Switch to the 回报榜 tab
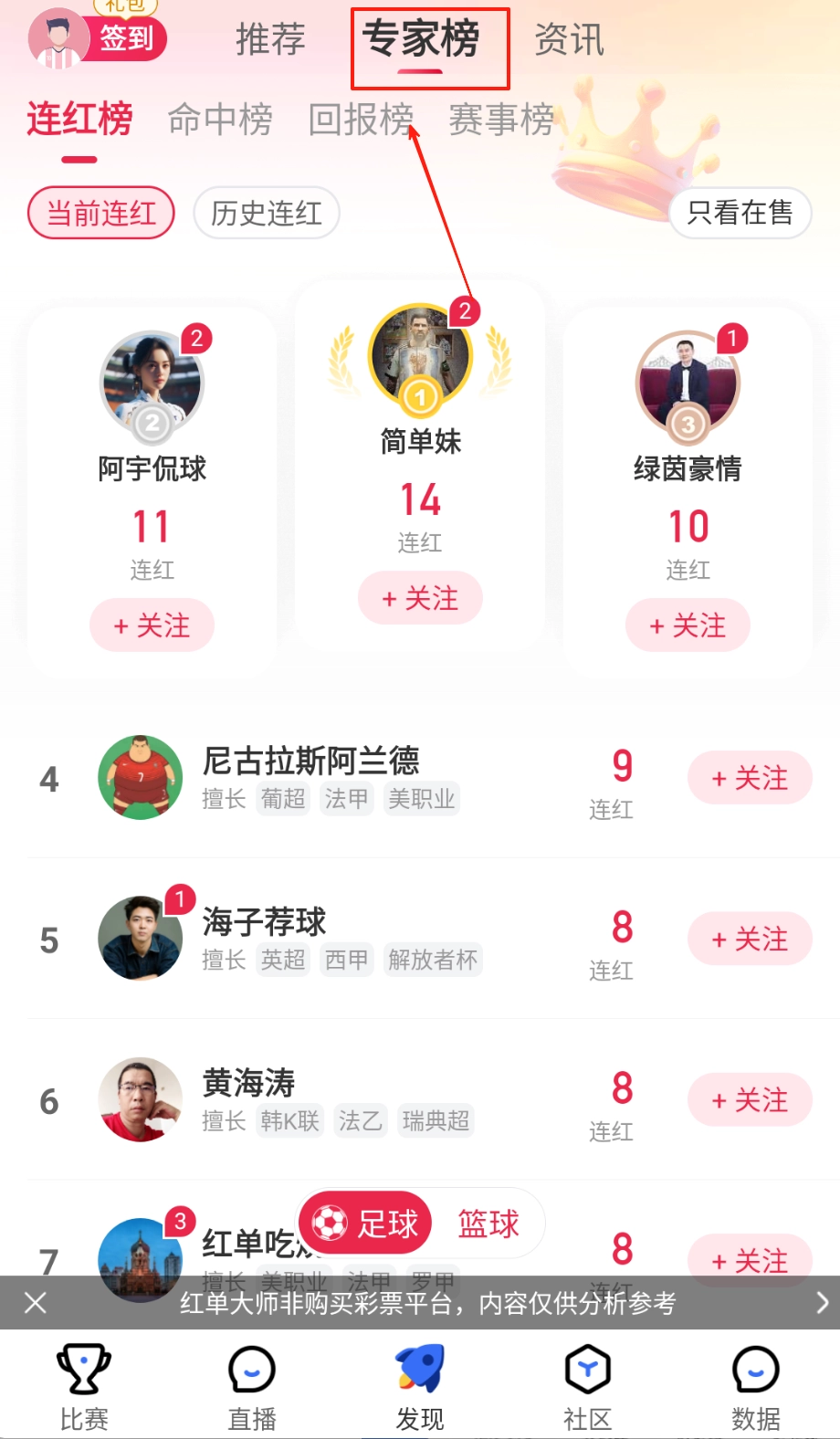 [x=361, y=120]
